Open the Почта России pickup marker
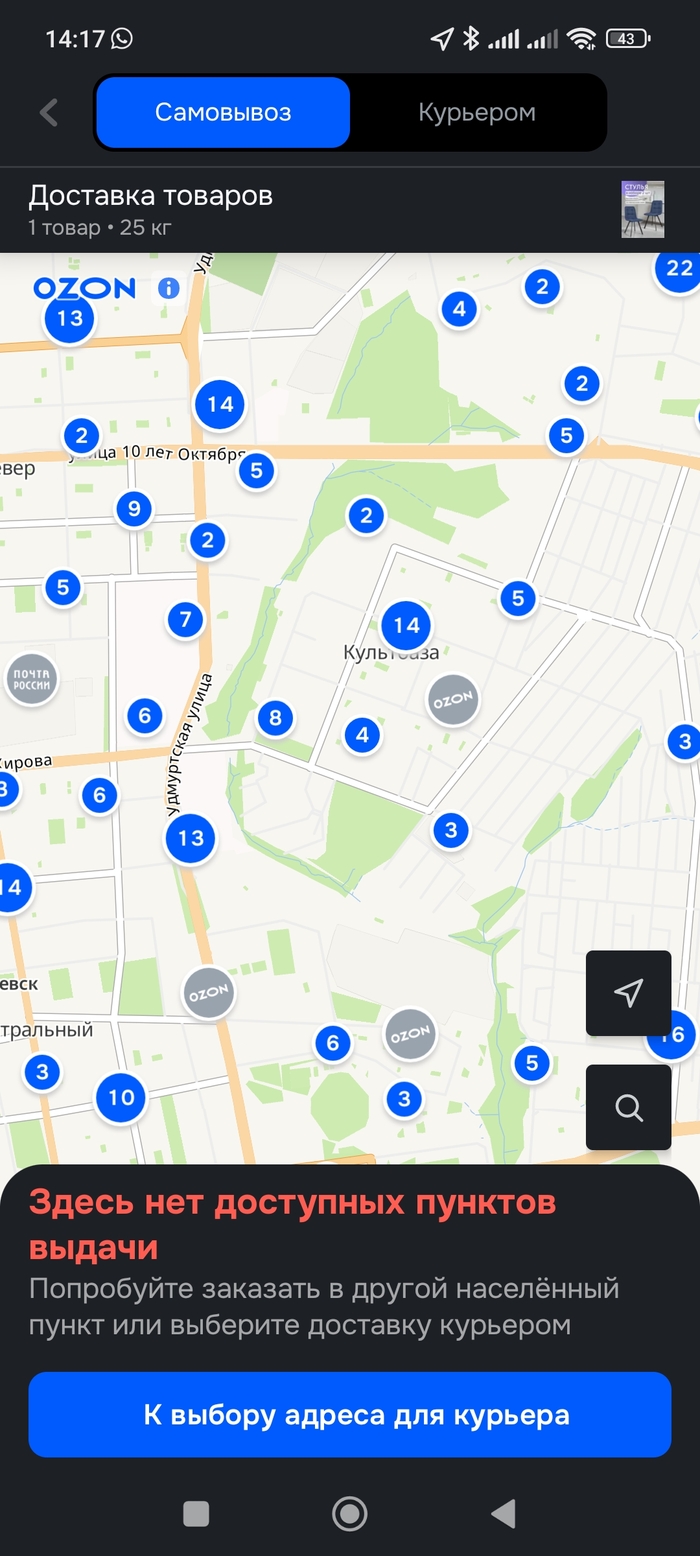Screen dimensions: 700x1556 (31, 680)
